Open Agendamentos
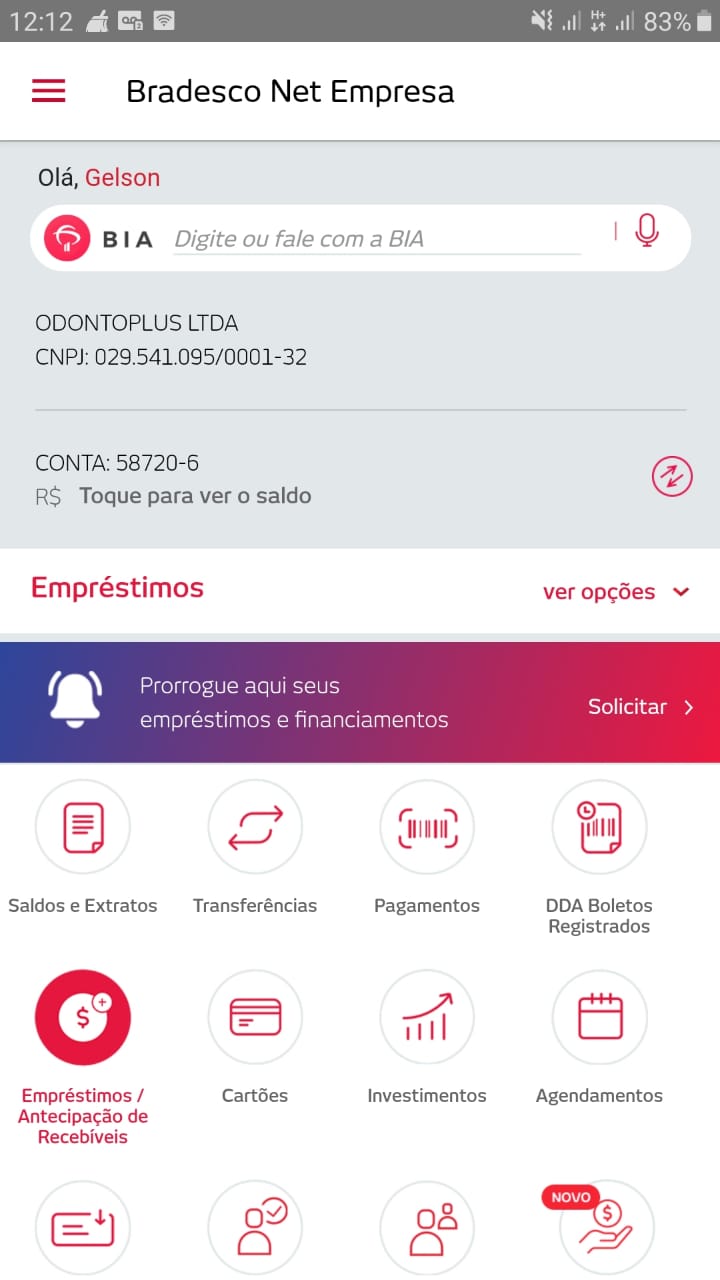Viewport: 720px width, 1280px height. click(599, 1018)
